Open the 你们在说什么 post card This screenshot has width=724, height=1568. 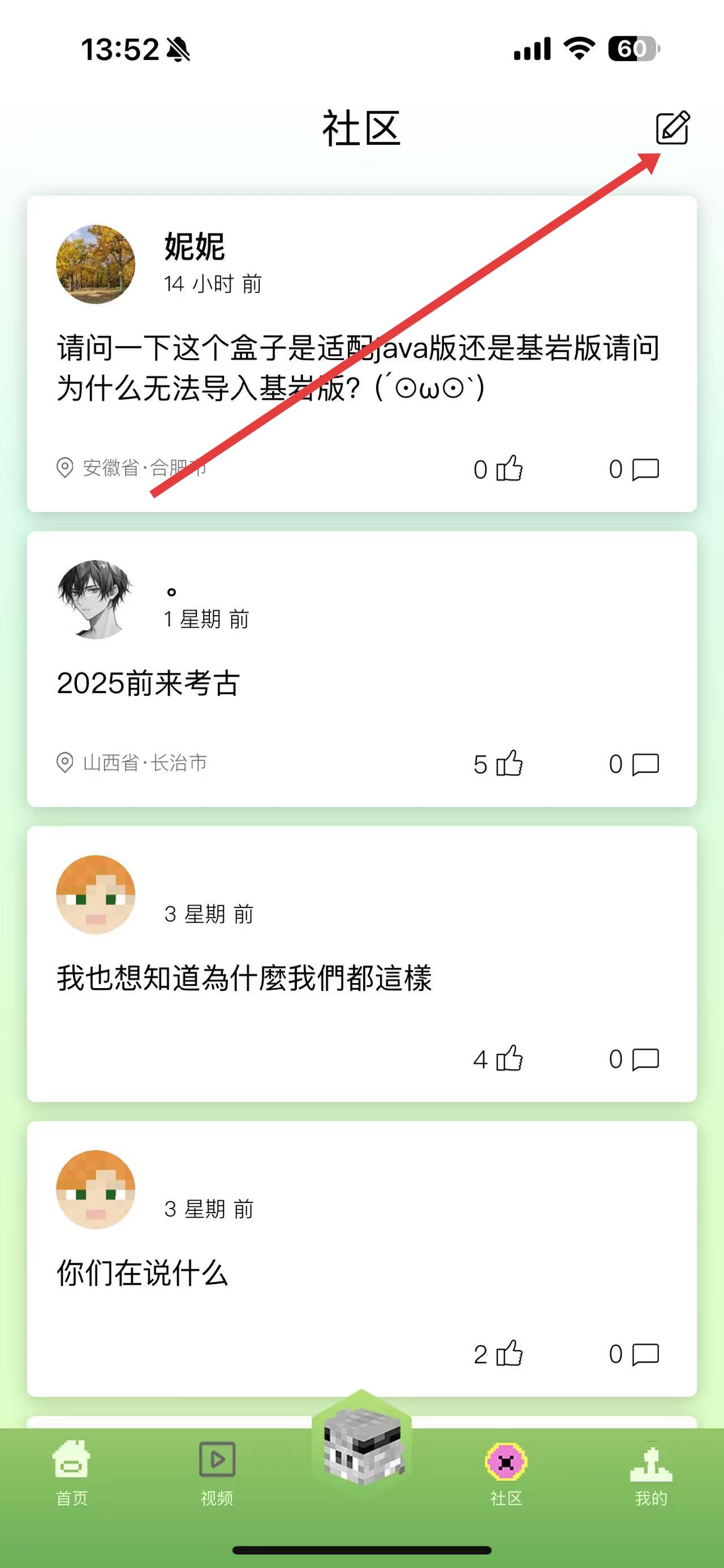coord(361,1272)
